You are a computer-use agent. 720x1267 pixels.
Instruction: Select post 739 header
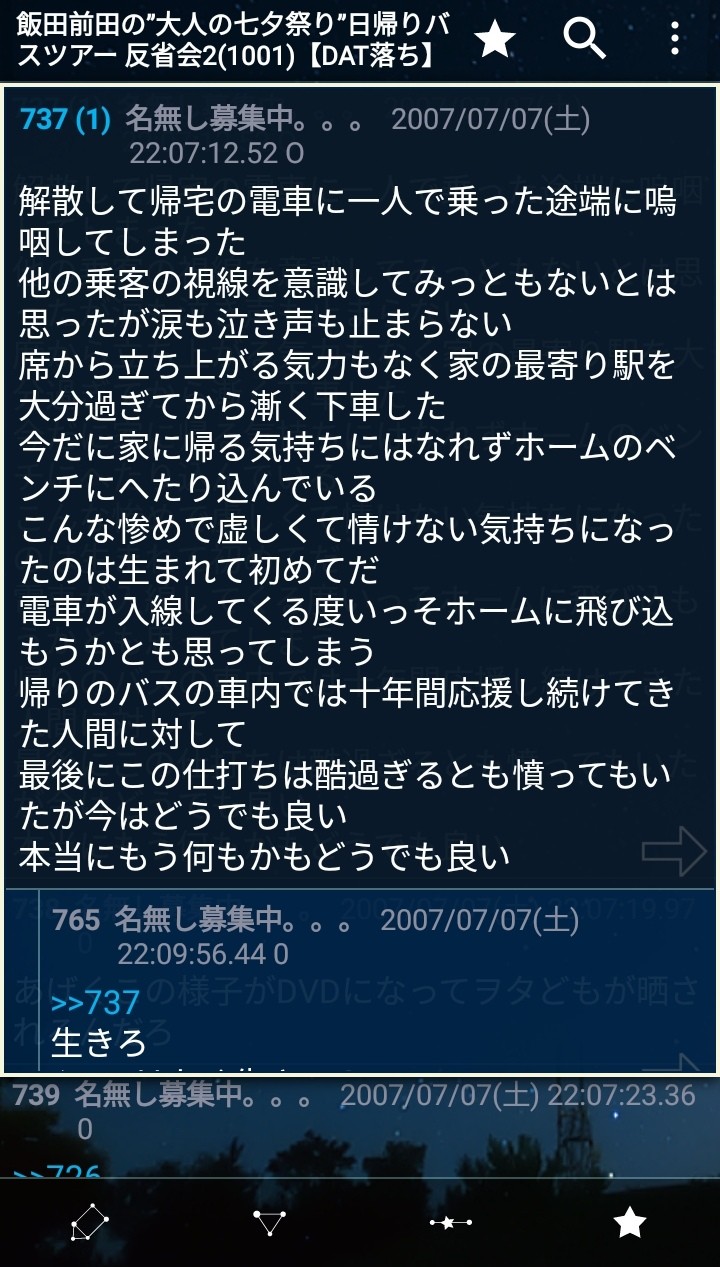coord(37,1095)
